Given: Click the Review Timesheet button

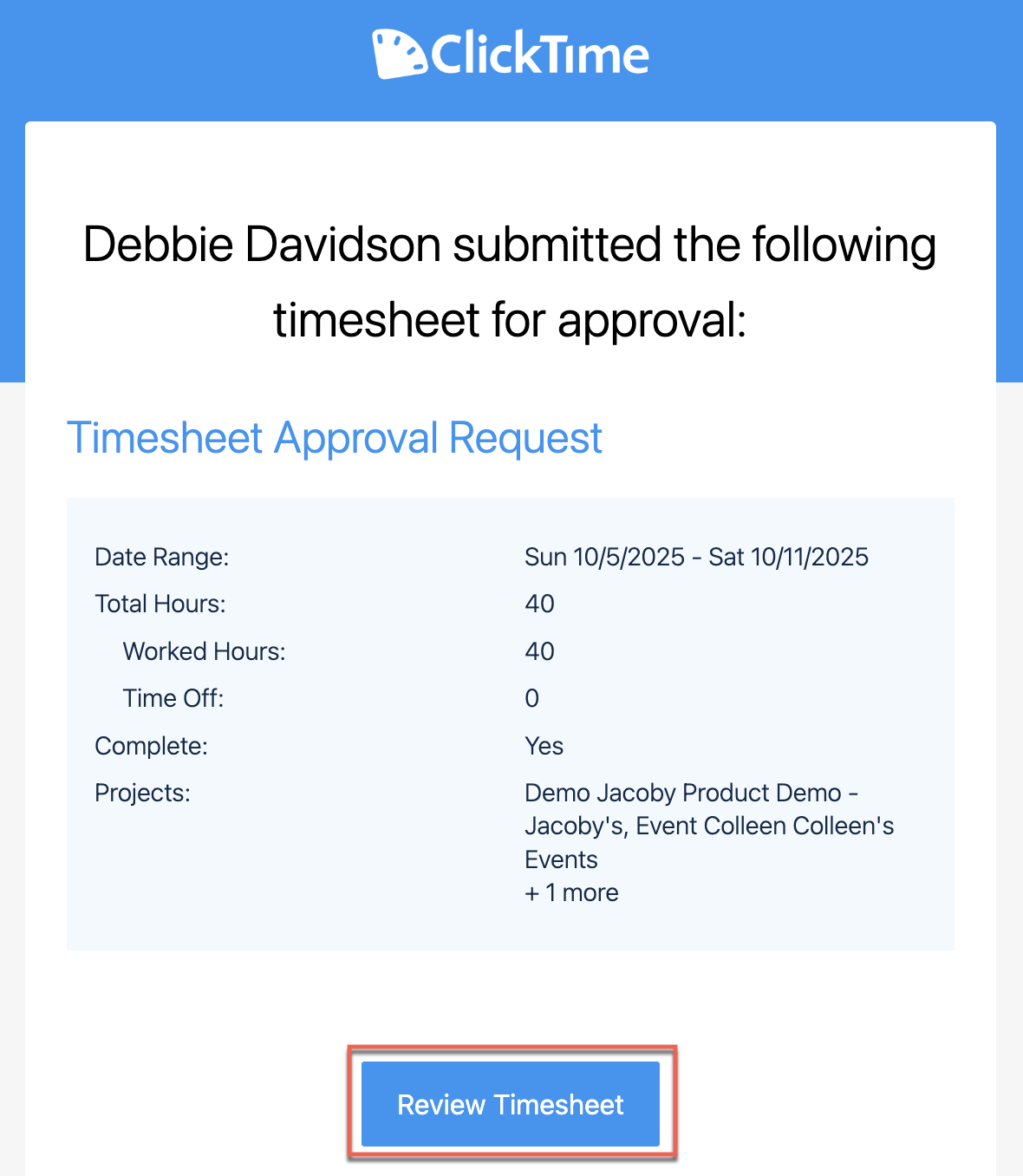Looking at the screenshot, I should pos(511,1104).
